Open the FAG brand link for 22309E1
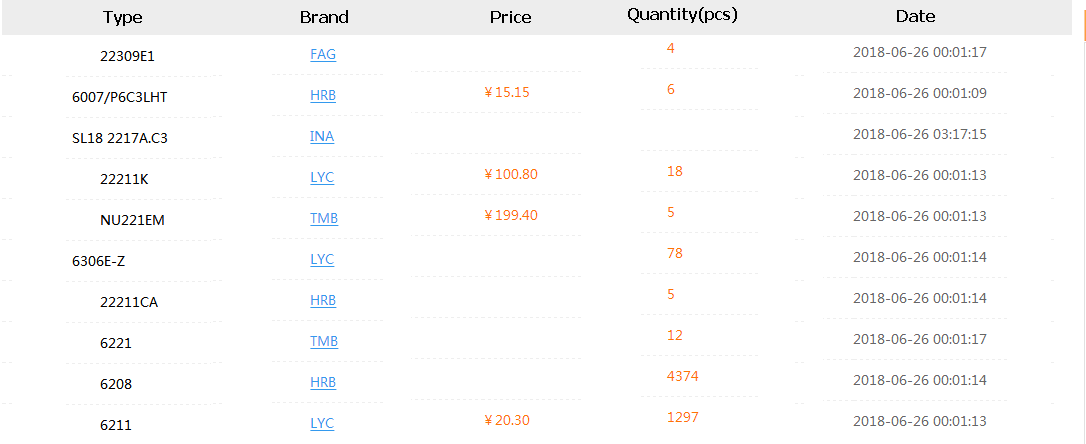Image resolution: width=1086 pixels, height=444 pixels. [323, 55]
